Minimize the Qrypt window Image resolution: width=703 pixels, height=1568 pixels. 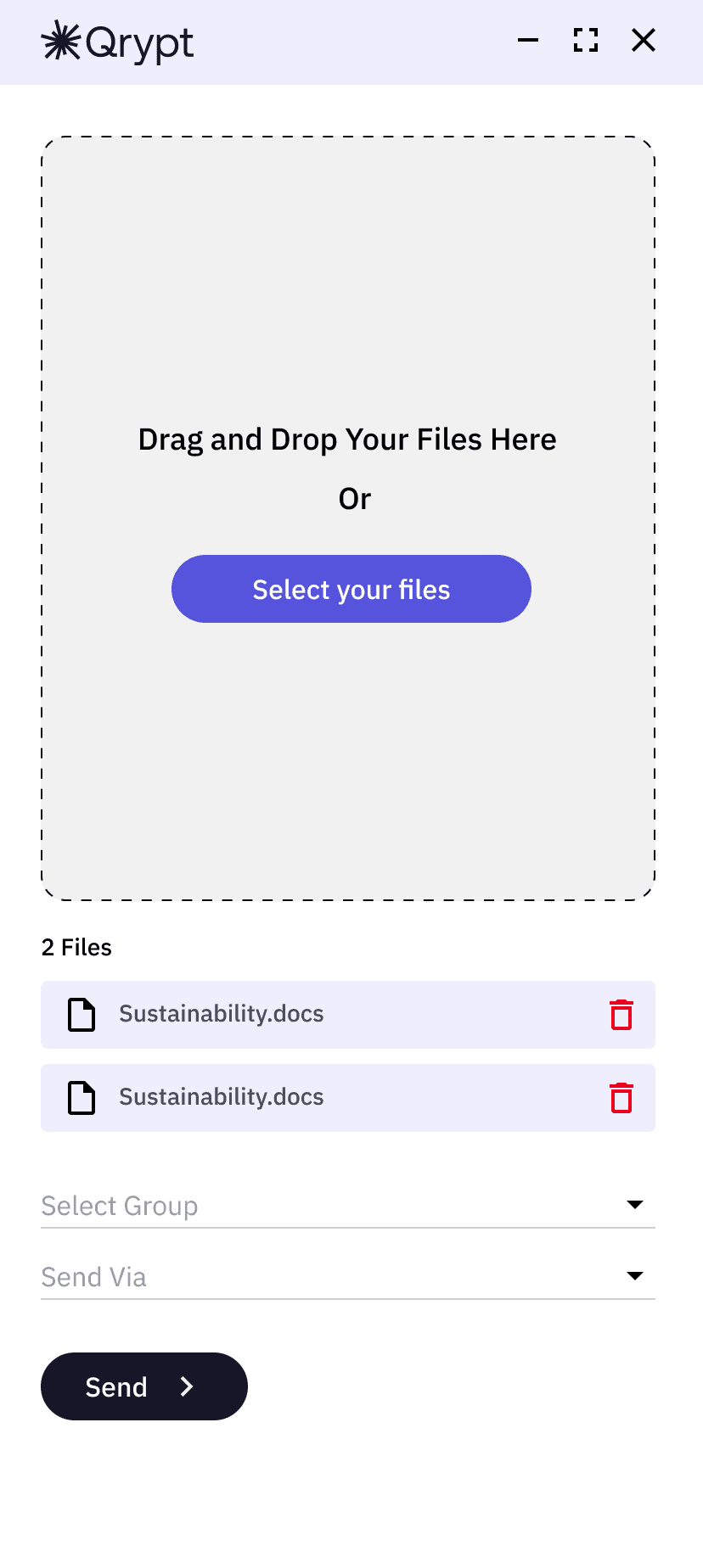click(x=528, y=40)
